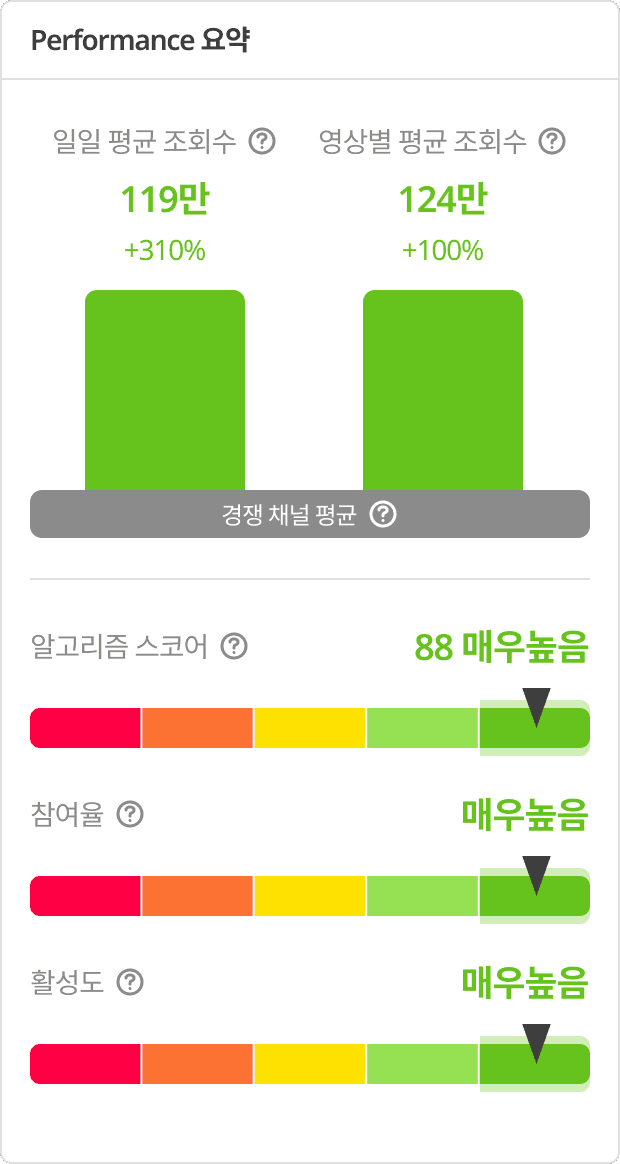Tap help icon beside 영상별 평균 조회수
Image resolution: width=620 pixels, height=1164 pixels.
552,141
